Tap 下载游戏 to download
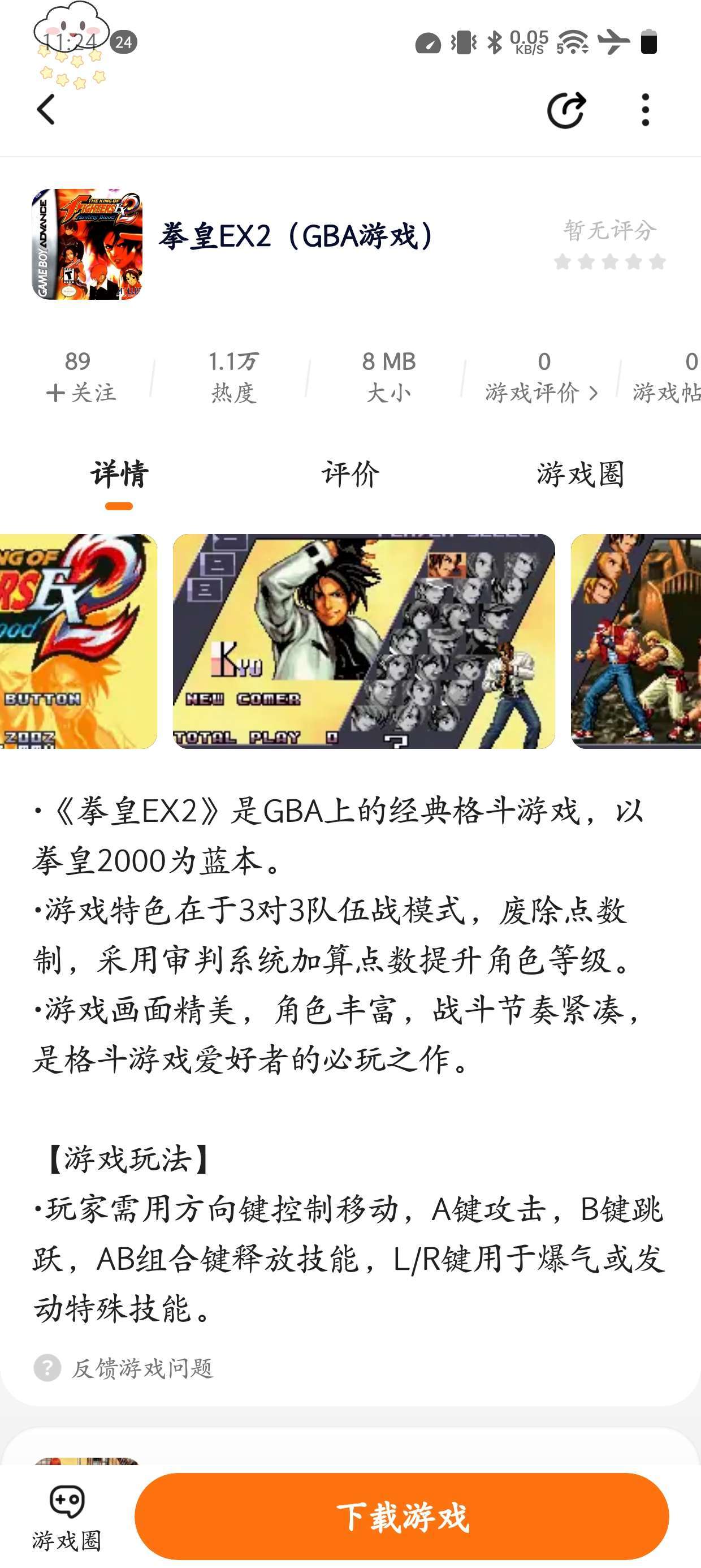701x1568 pixels. (x=401, y=1515)
